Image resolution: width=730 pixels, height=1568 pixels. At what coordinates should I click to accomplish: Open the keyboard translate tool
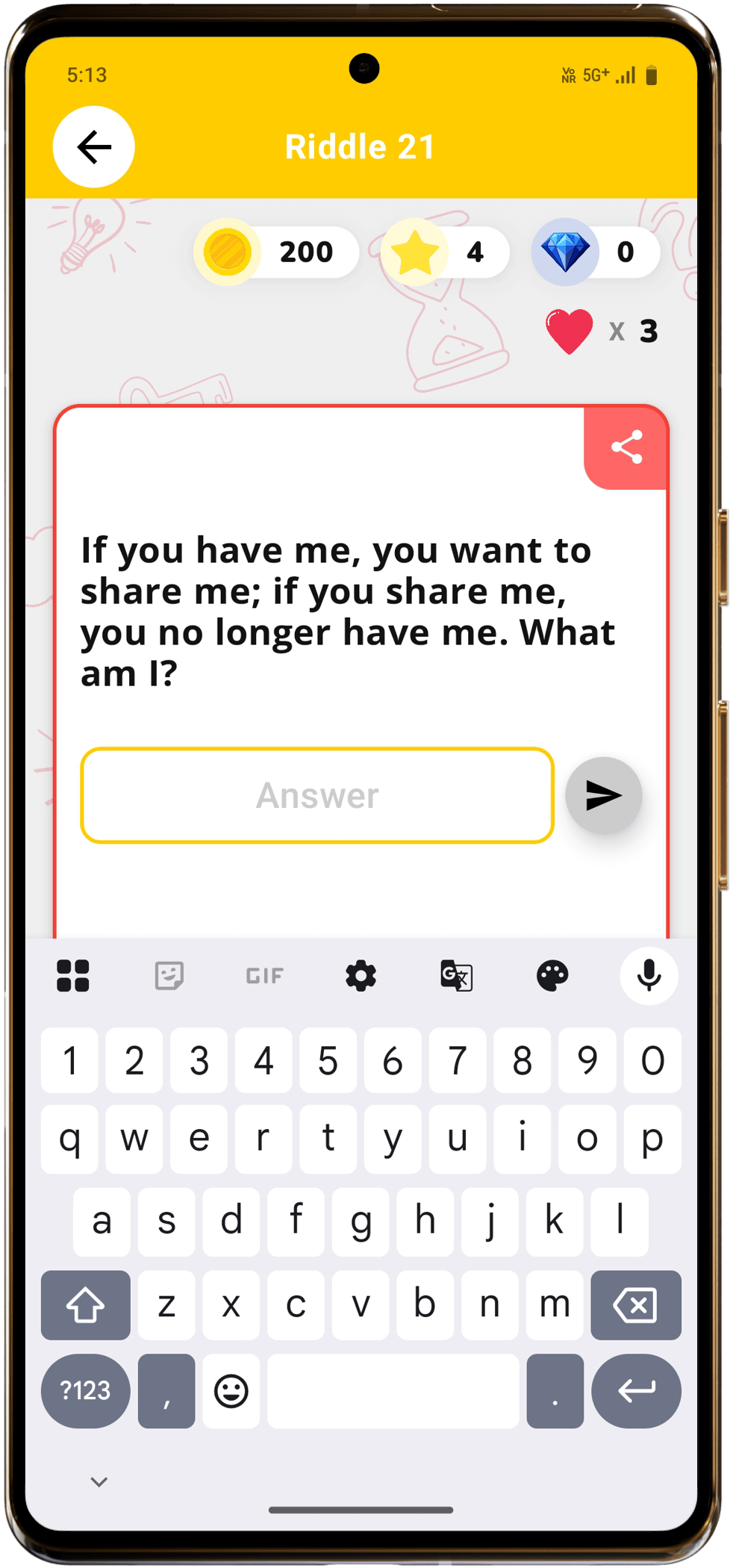click(456, 976)
